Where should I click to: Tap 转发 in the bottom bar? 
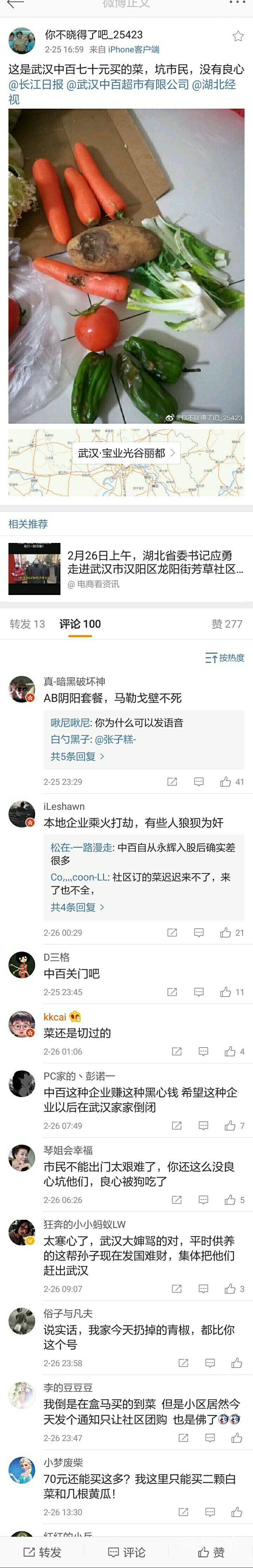coord(43,1552)
